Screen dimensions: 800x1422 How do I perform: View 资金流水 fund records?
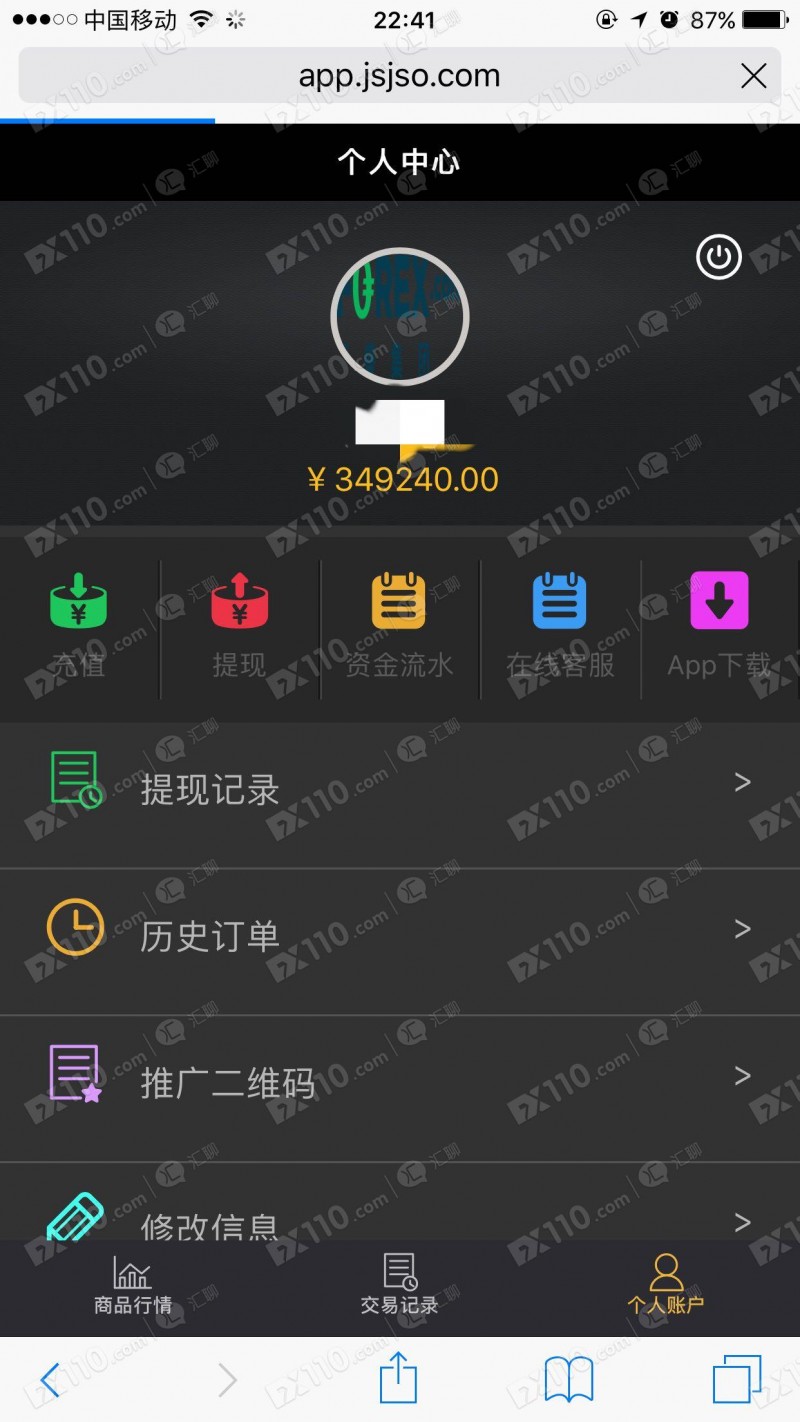pos(399,622)
